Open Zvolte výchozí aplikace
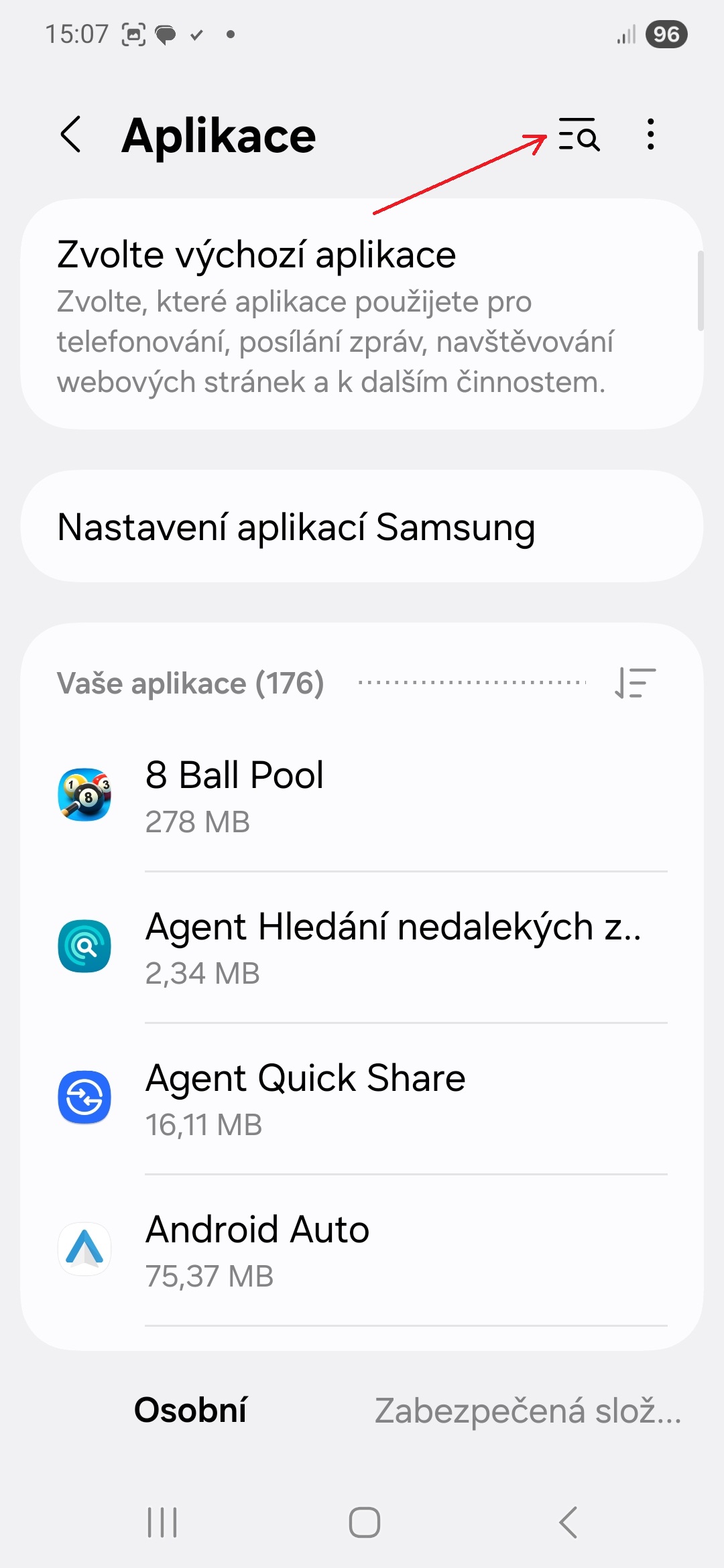 [x=362, y=314]
